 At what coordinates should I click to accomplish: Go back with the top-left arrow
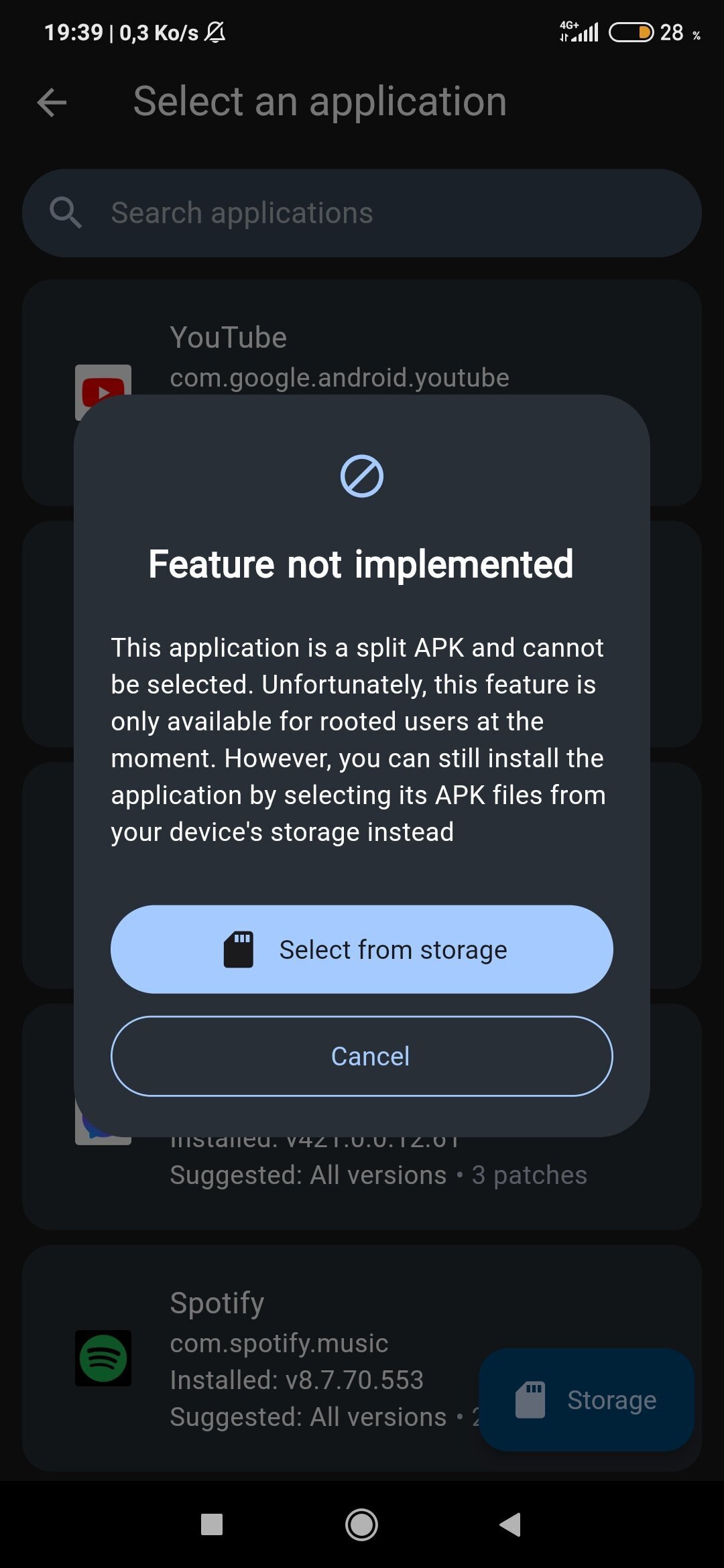click(x=52, y=103)
